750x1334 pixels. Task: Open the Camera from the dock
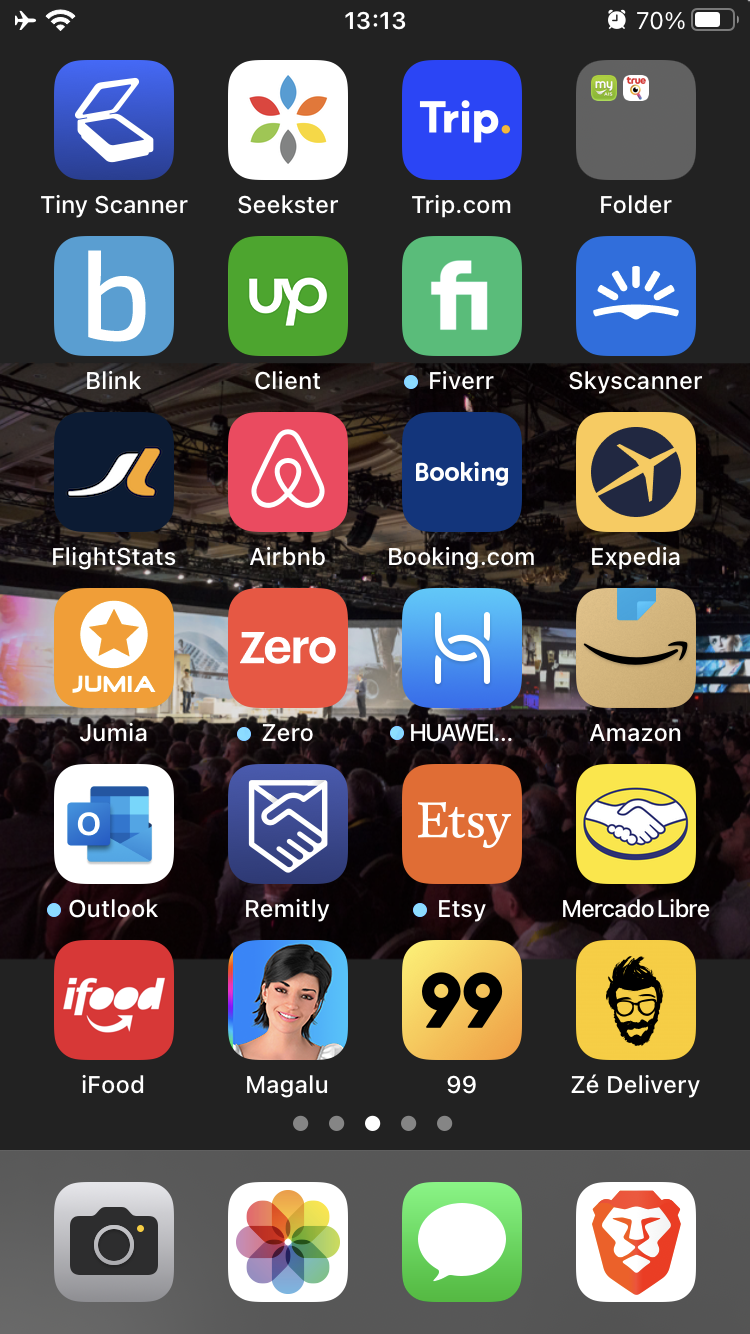pyautogui.click(x=114, y=1242)
